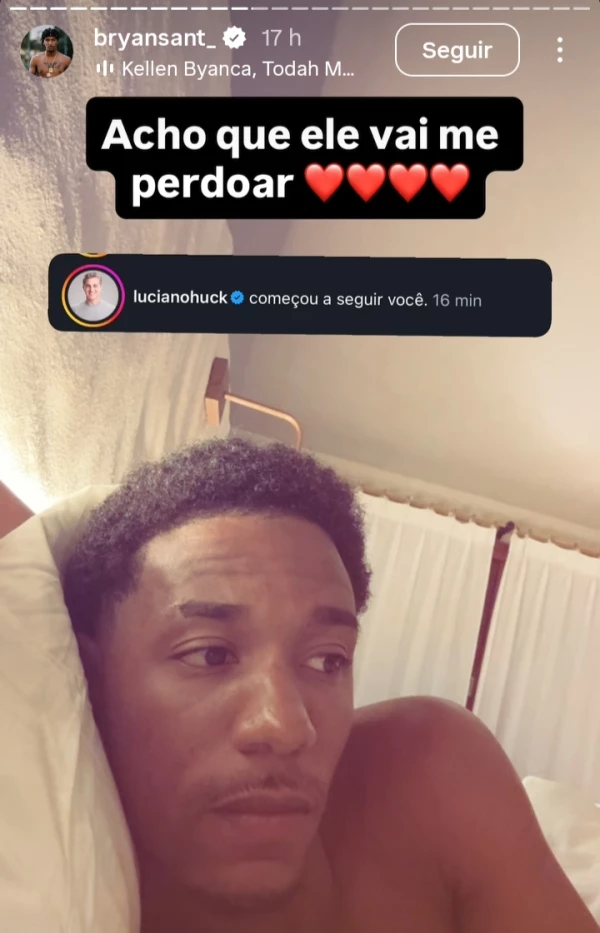Screen dimensions: 600x933
Task: Open the Kellen Byanca music track
Action: pyautogui.click(x=235, y=69)
